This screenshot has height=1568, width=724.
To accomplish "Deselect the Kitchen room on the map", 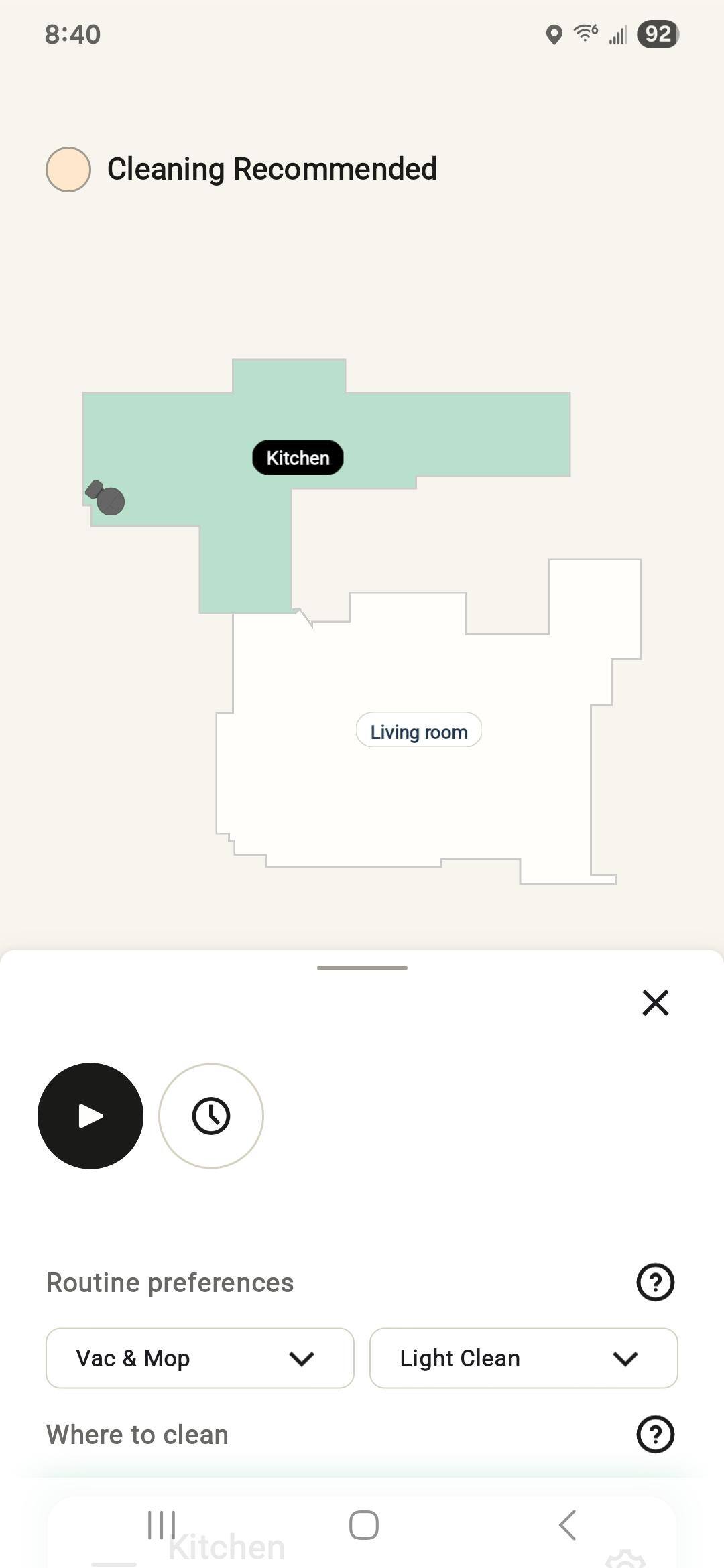I will coord(298,458).
